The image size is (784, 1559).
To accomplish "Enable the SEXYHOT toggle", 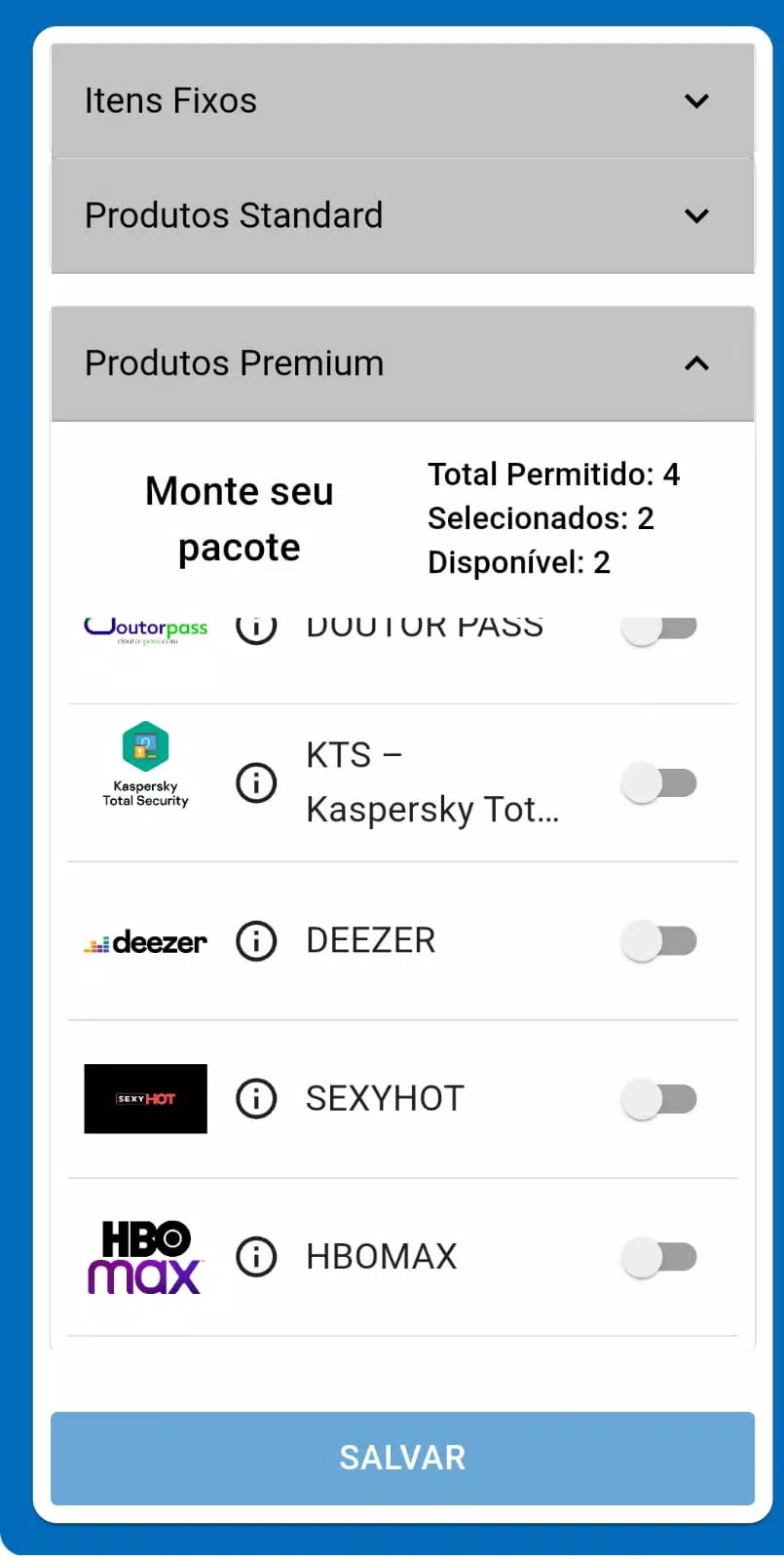I will [659, 1099].
